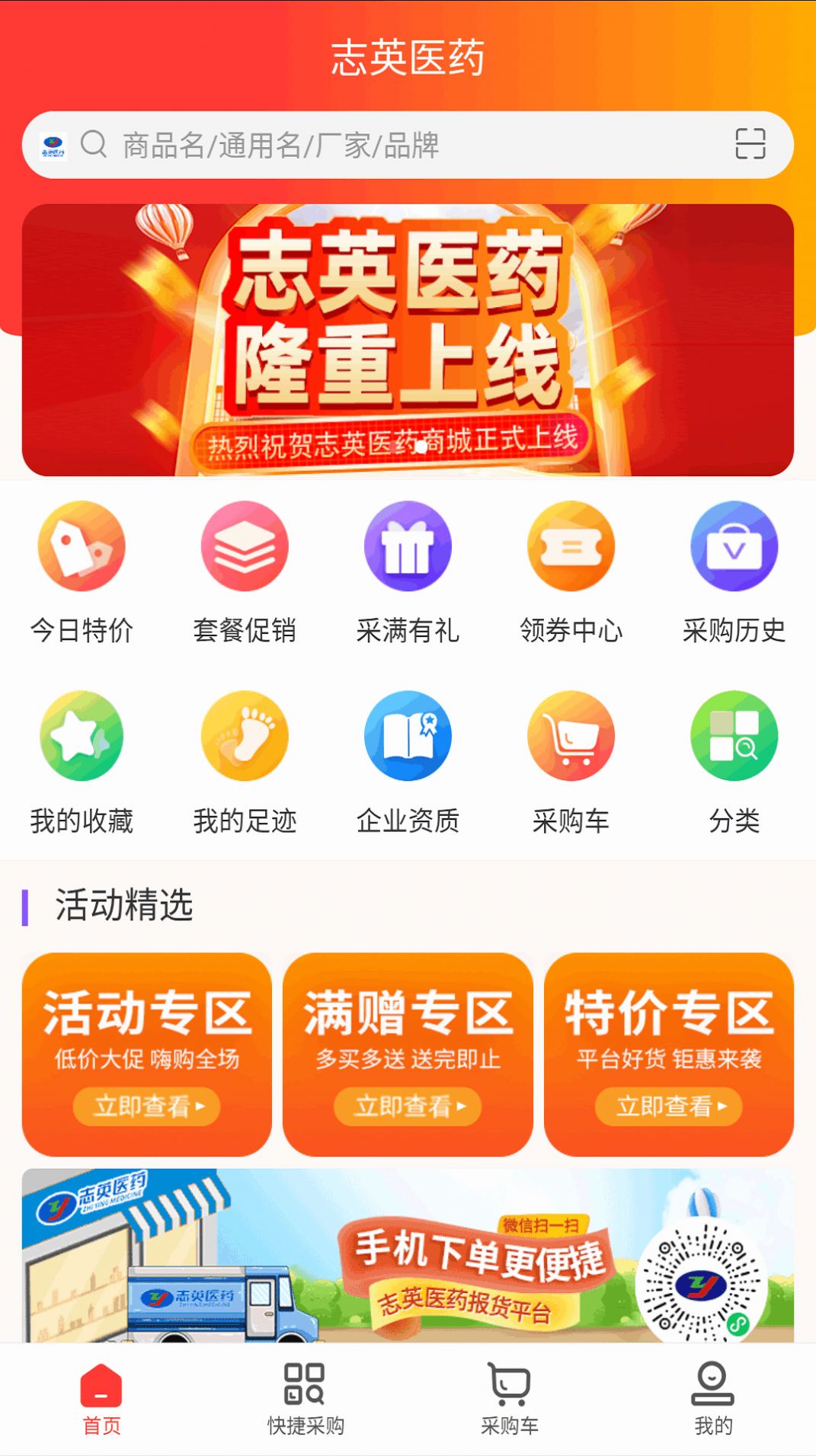This screenshot has width=816, height=1456.
Task: Tap 立即查看 in 特价专区 card
Action: tap(667, 1107)
